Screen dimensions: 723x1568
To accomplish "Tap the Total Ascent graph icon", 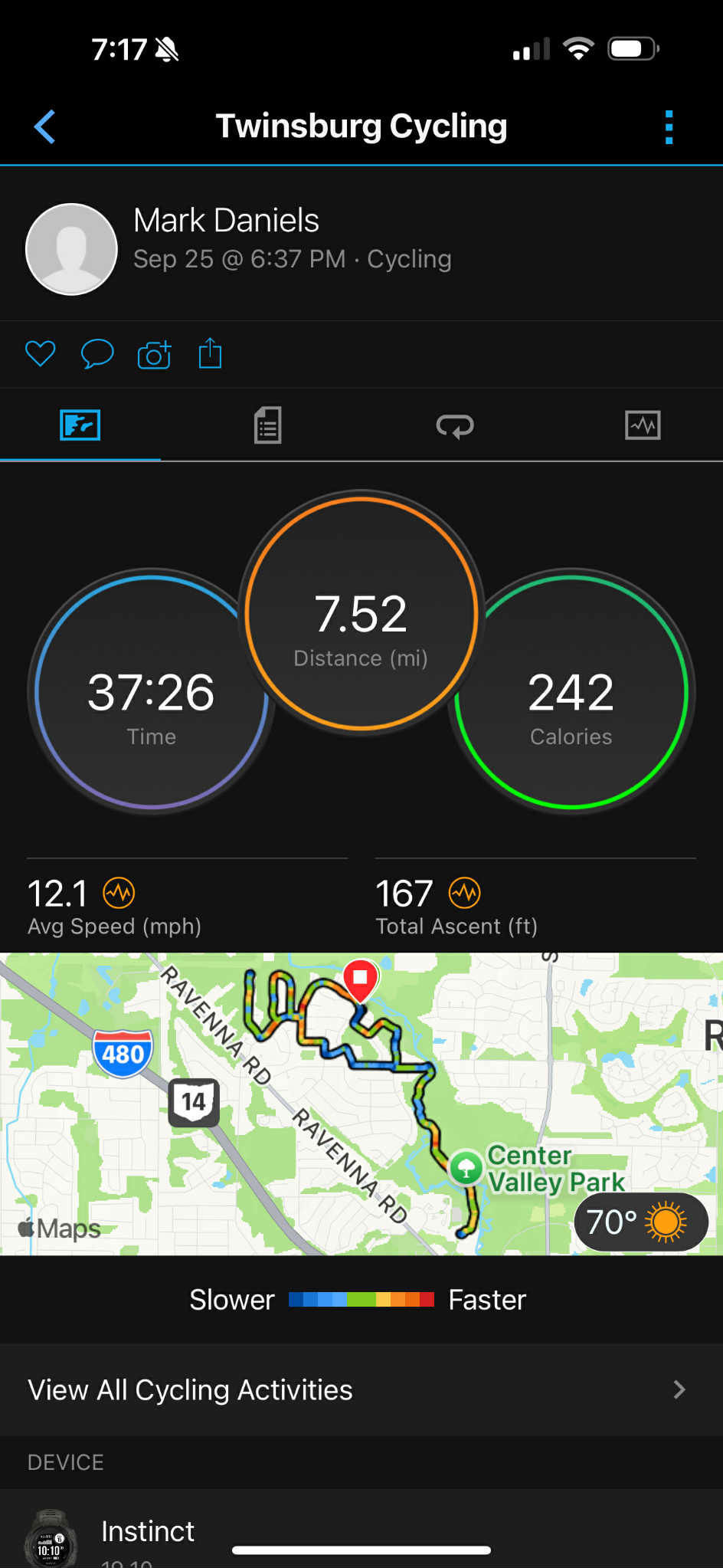I will pos(465,893).
